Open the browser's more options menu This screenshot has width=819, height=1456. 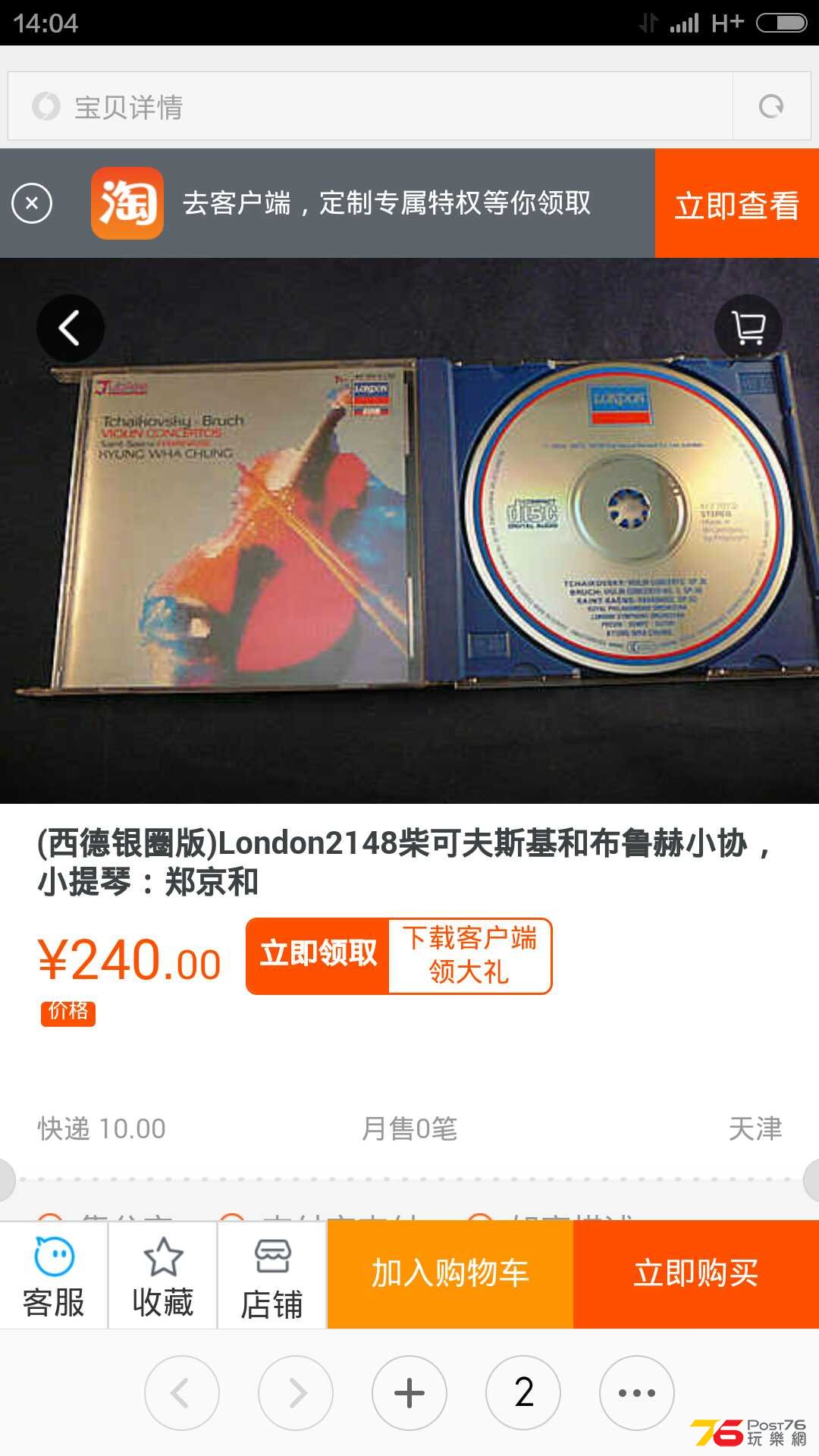[x=637, y=1393]
